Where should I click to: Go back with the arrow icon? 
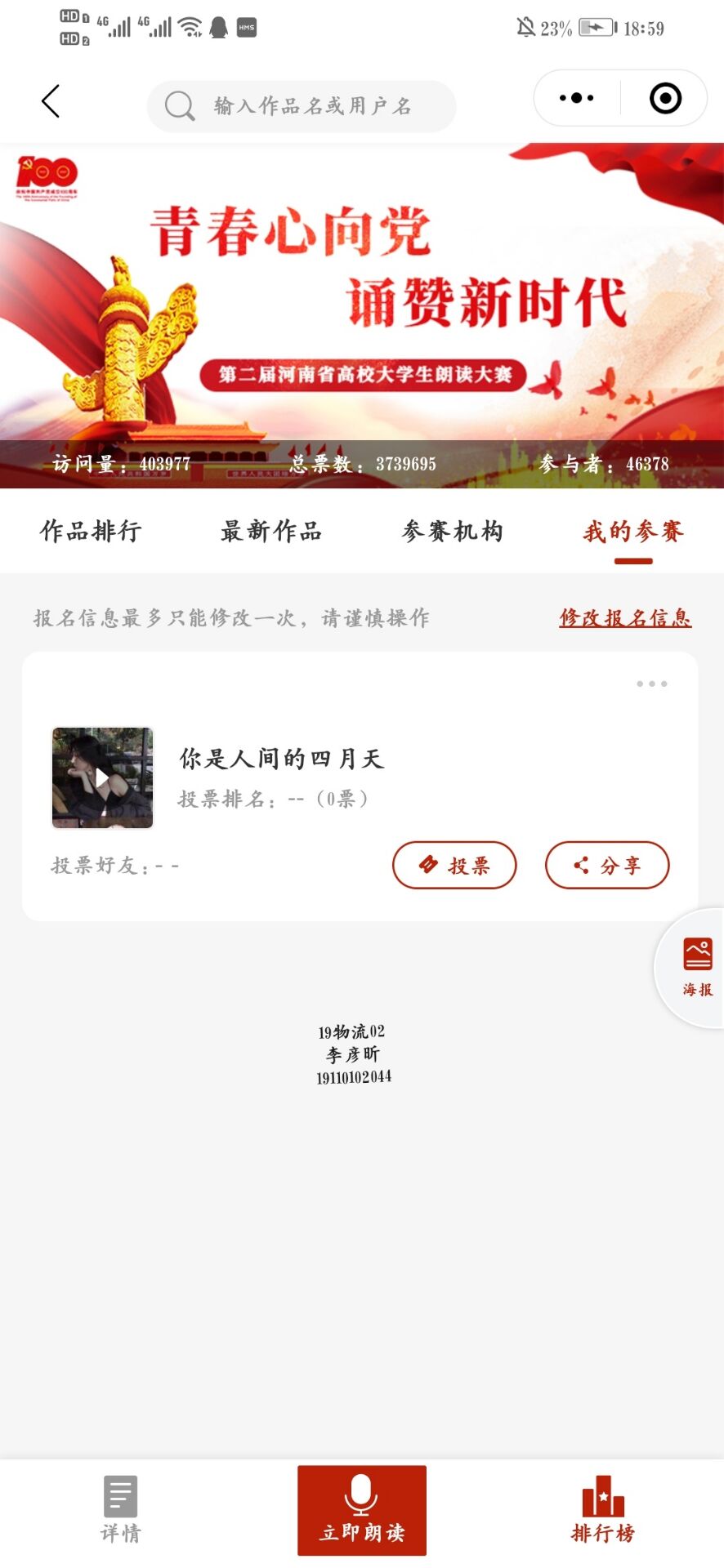pyautogui.click(x=51, y=101)
